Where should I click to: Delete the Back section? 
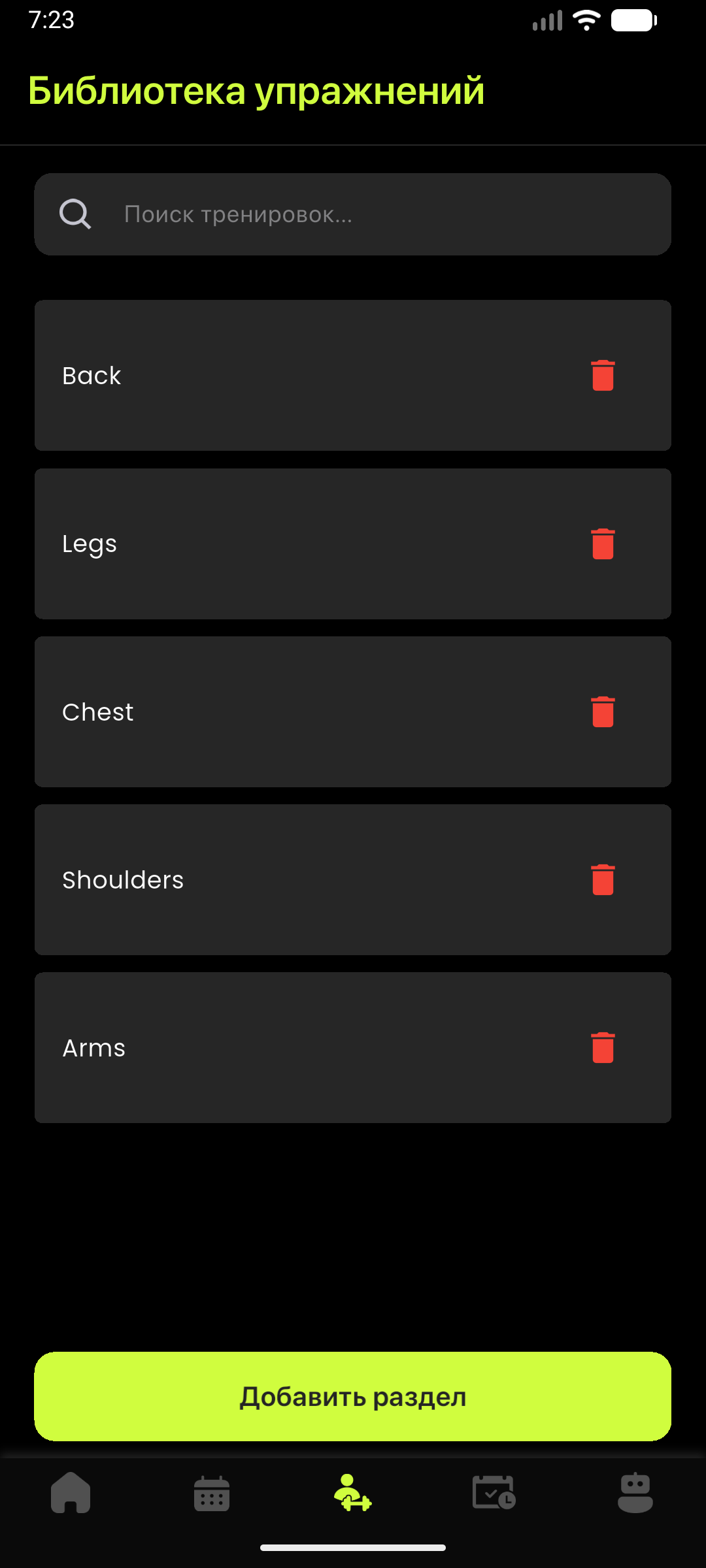tap(603, 376)
